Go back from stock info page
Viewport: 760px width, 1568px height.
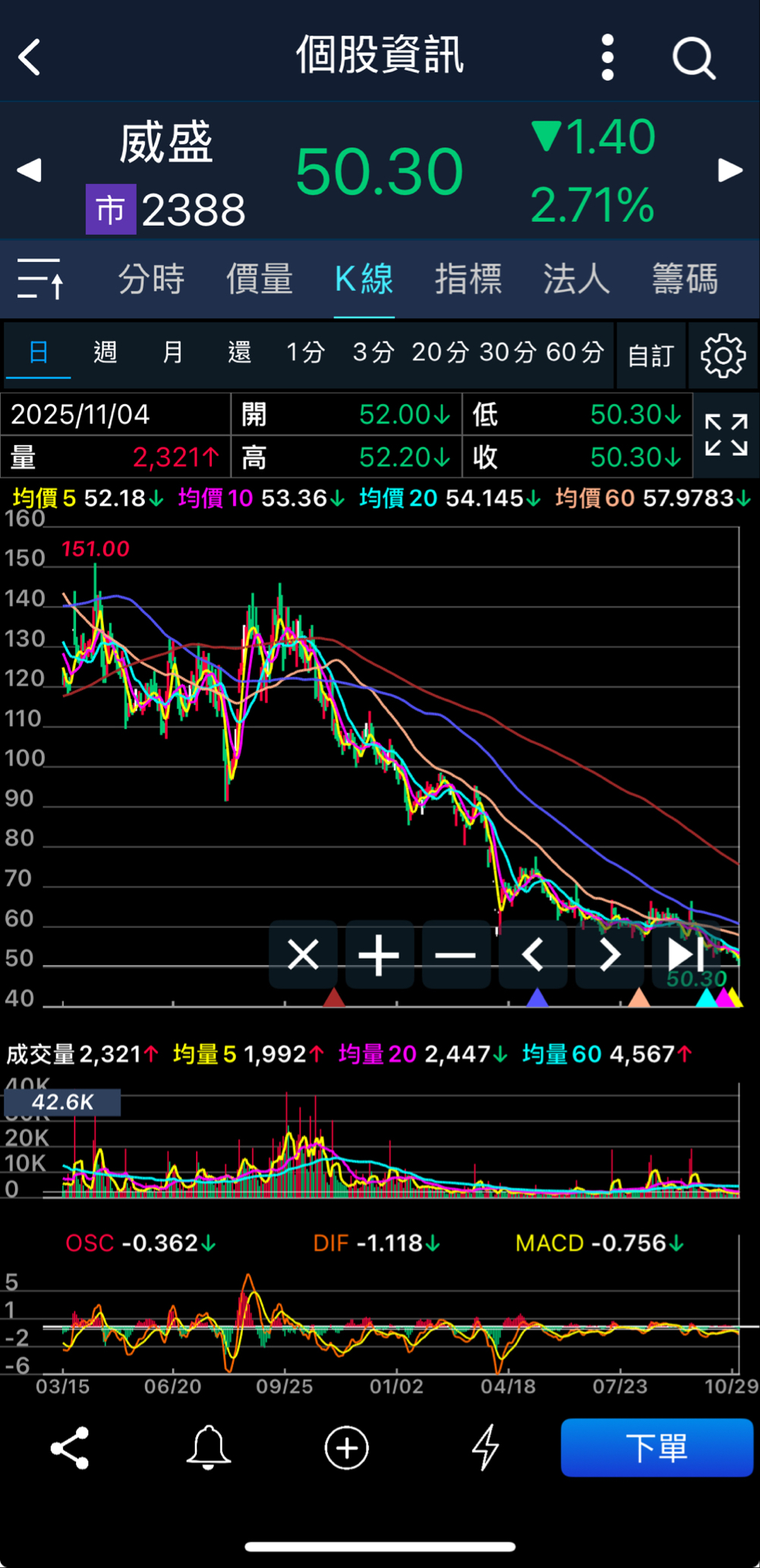coord(30,57)
